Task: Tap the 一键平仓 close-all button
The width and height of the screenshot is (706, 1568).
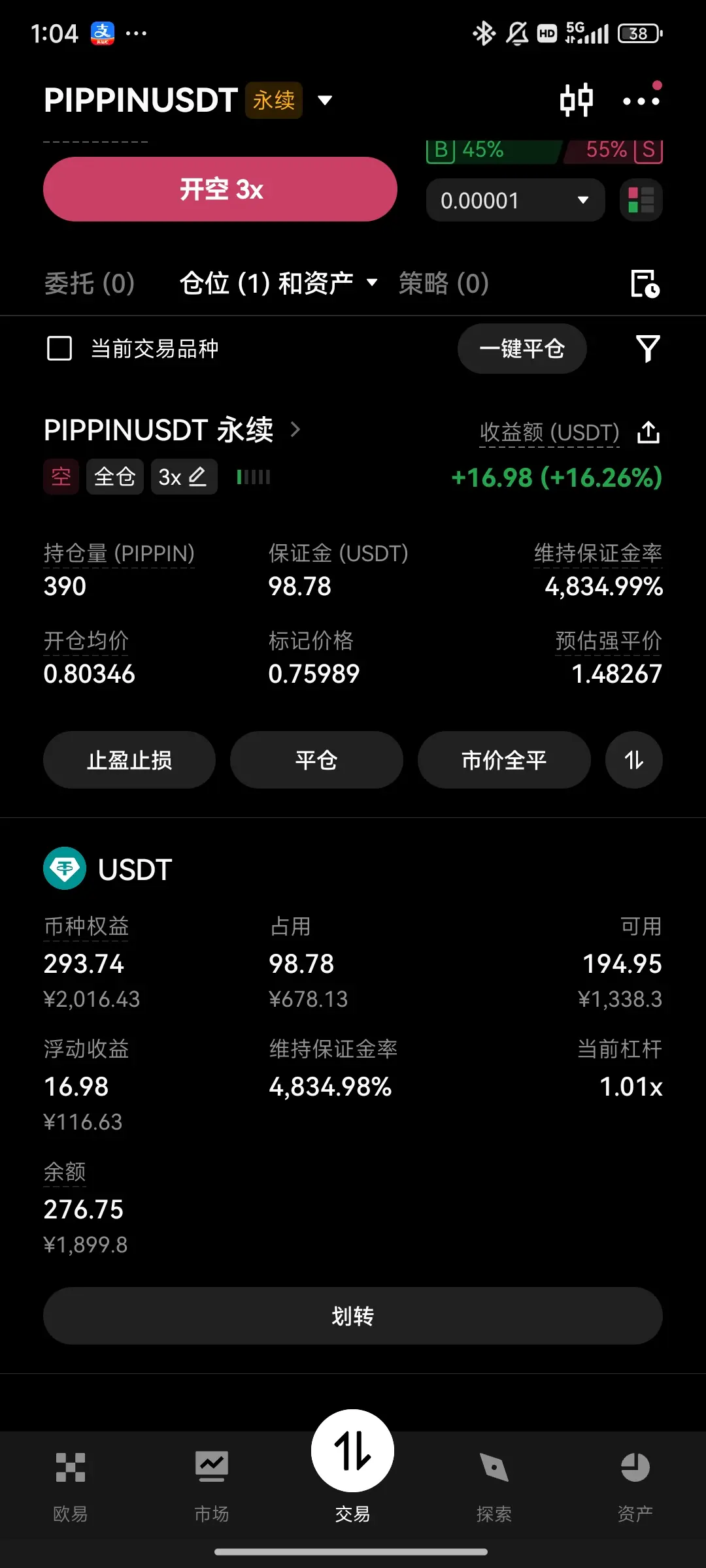Action: click(522, 348)
